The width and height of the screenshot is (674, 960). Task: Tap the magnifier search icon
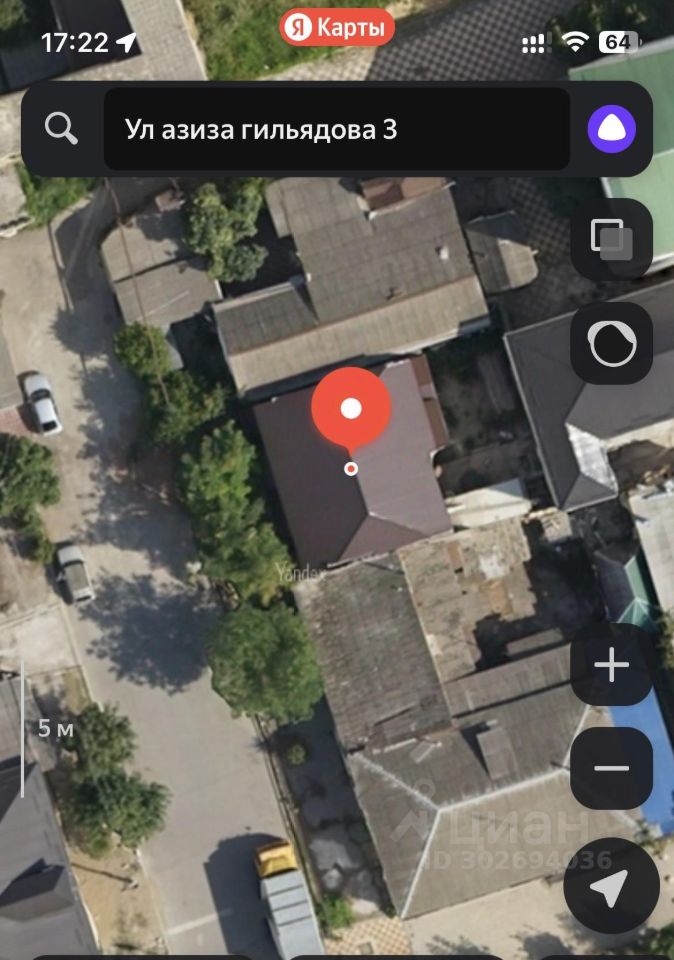click(x=61, y=129)
